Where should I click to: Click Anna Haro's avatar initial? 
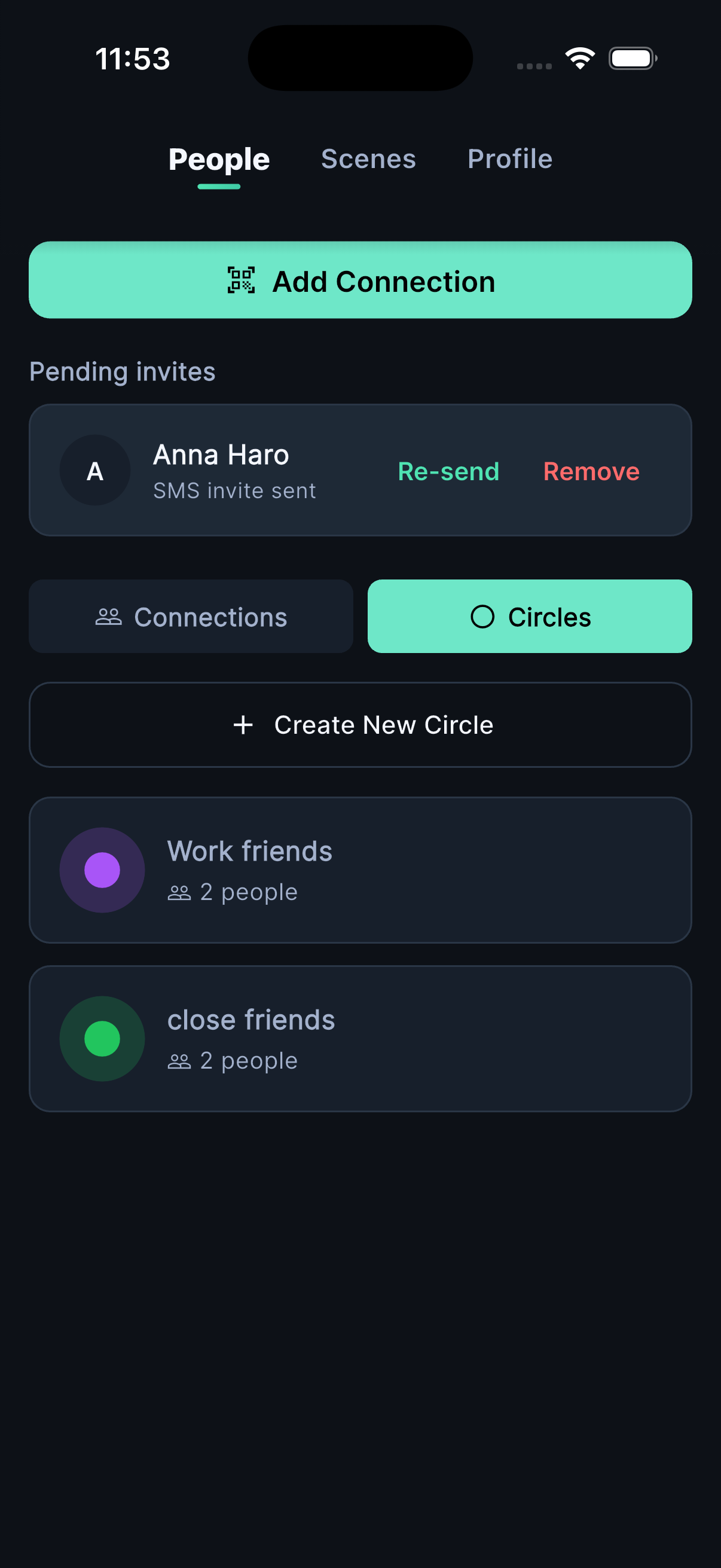[x=95, y=470]
